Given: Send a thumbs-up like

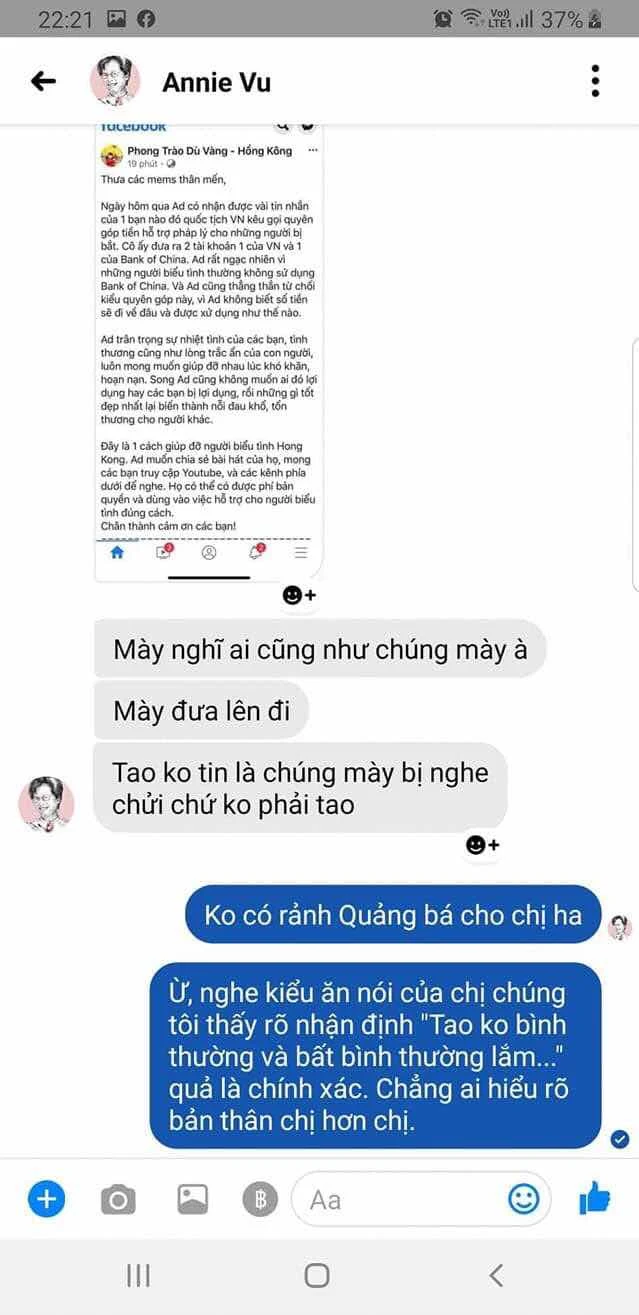Looking at the screenshot, I should click(596, 1197).
